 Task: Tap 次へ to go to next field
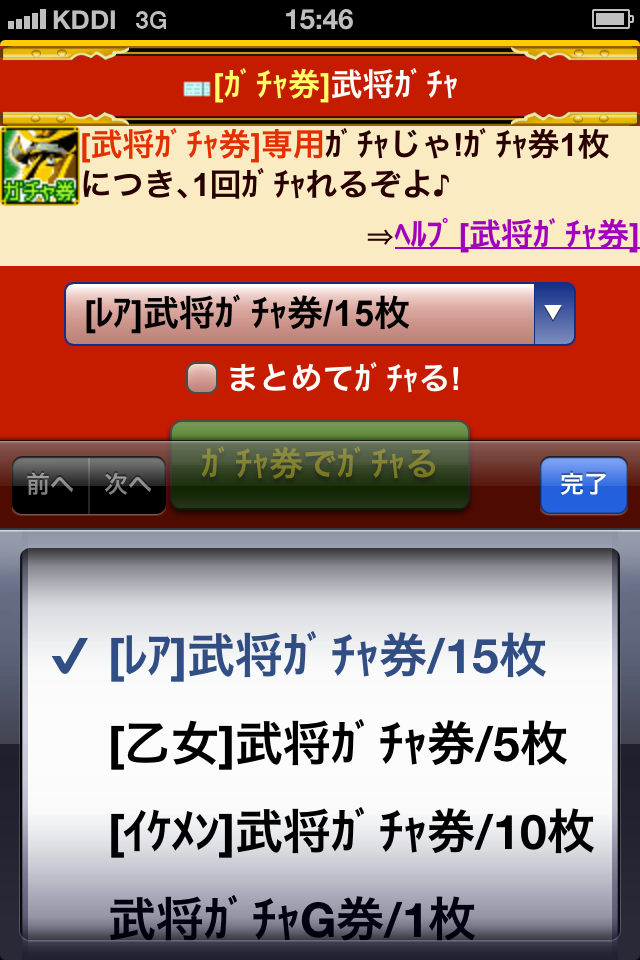pos(128,486)
